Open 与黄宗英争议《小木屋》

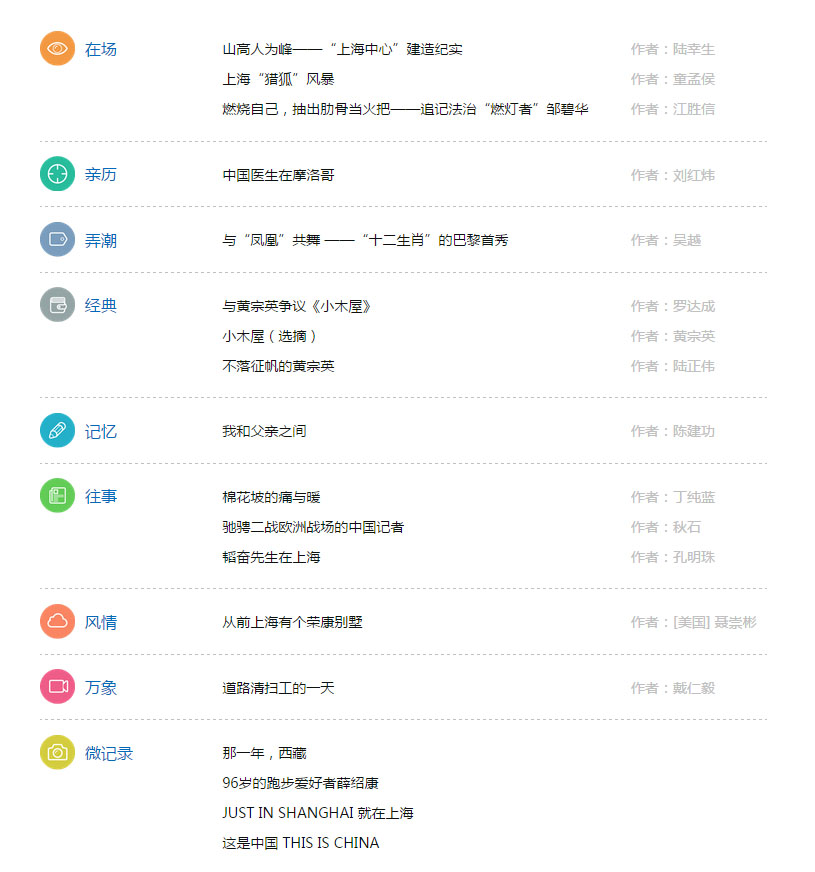[297, 306]
